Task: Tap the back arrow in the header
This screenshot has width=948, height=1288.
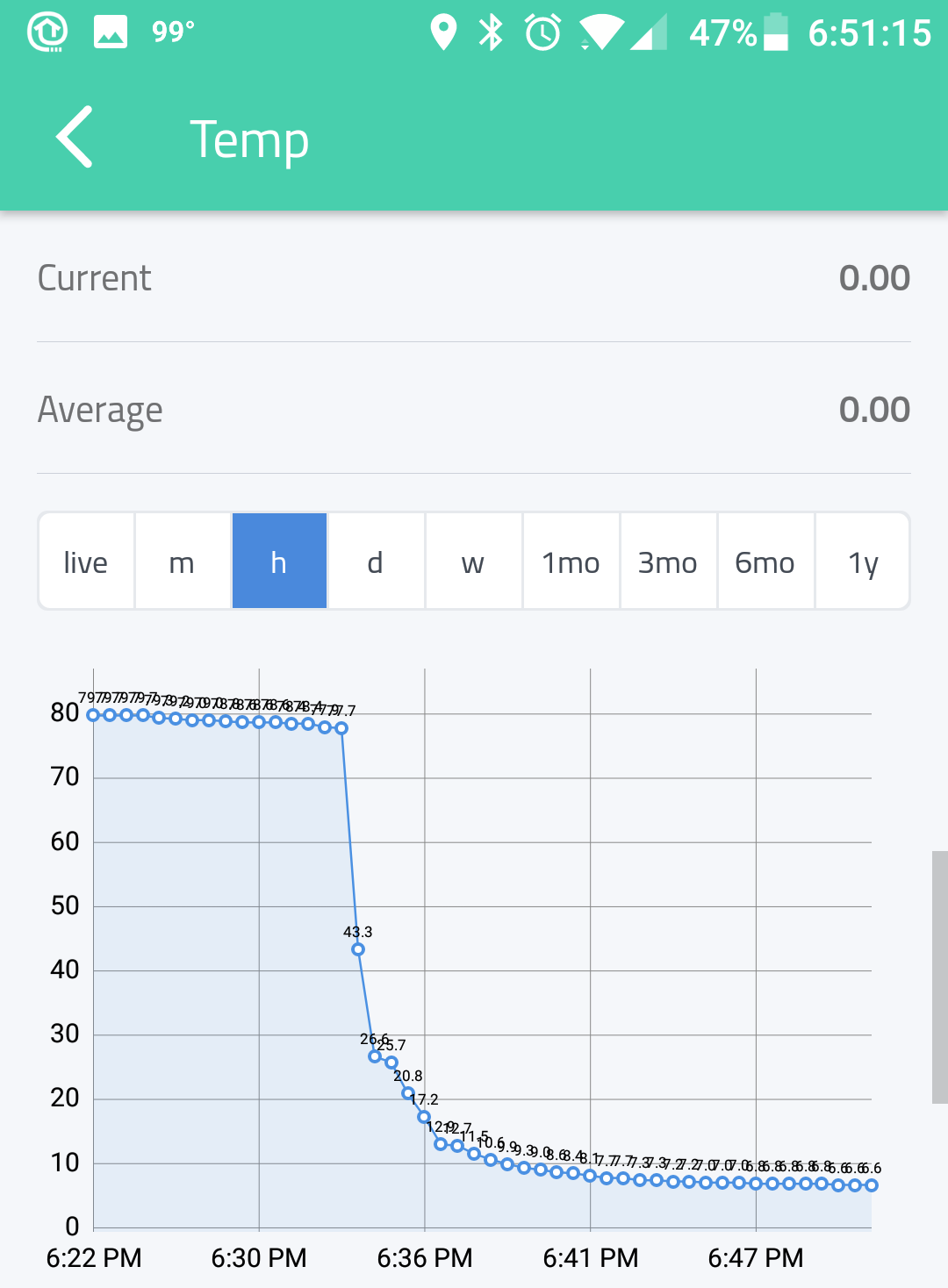Action: [x=74, y=137]
